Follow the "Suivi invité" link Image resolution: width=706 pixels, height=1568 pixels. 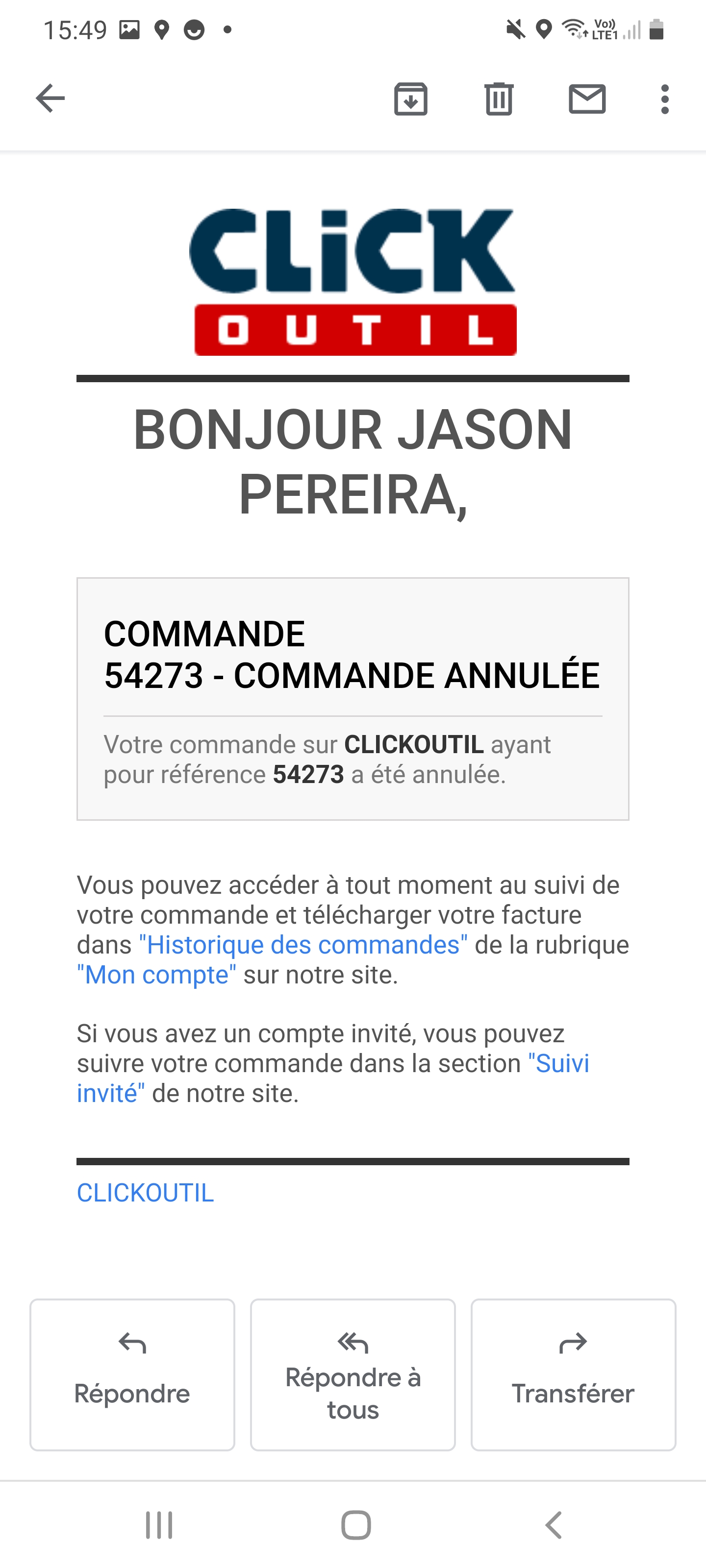(558, 1063)
